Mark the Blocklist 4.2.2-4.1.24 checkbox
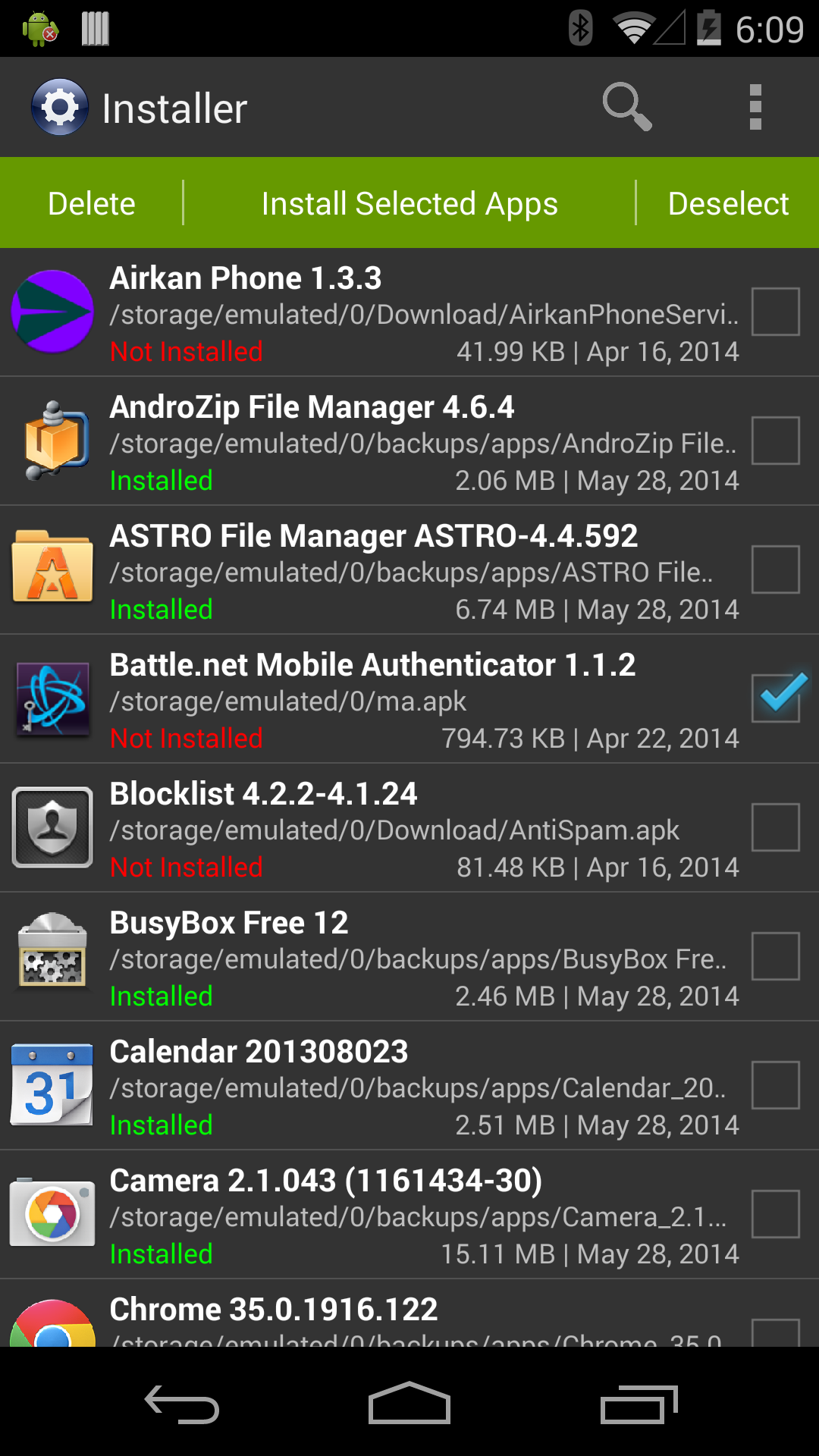Viewport: 819px width, 1456px height. [x=775, y=827]
